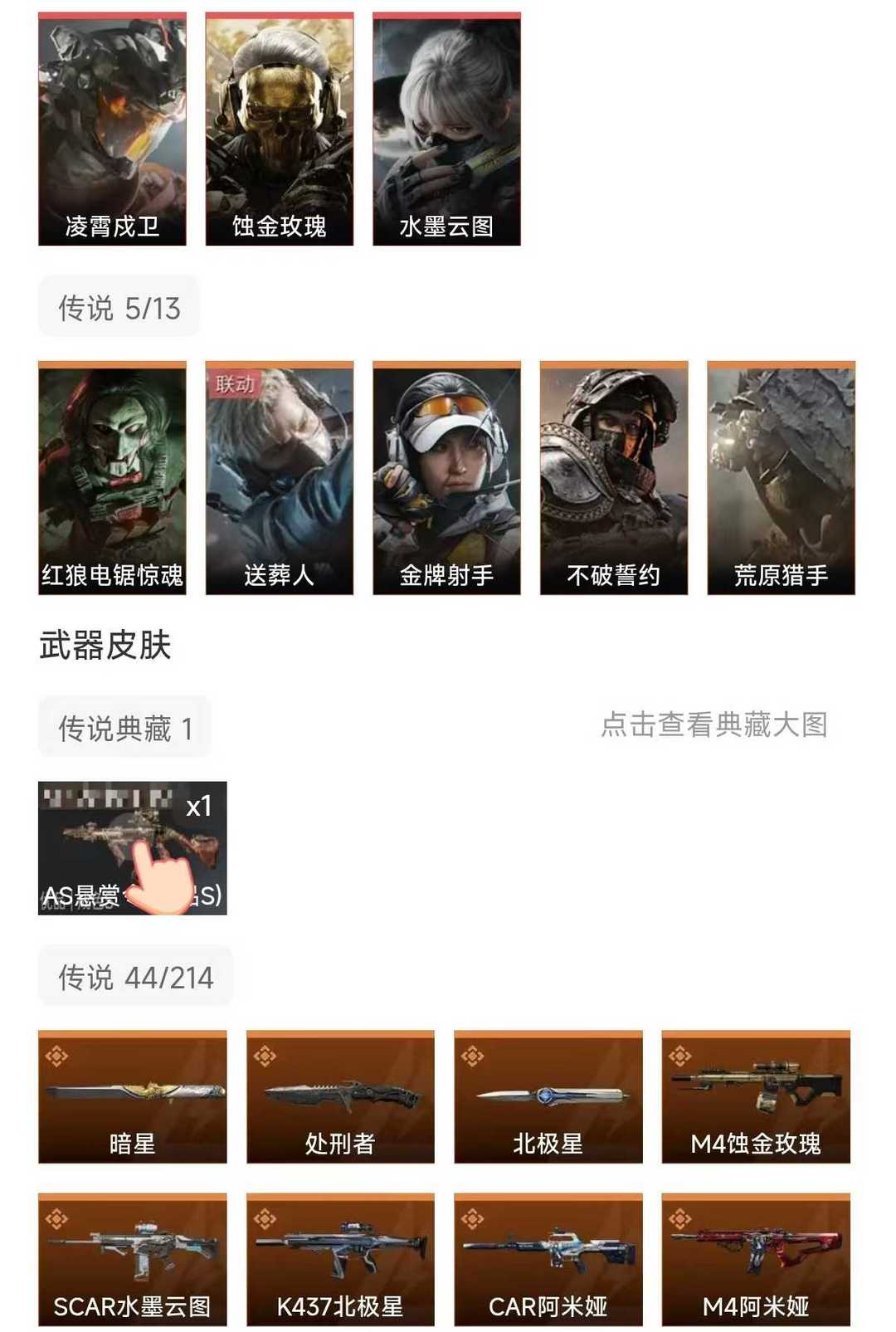Open the M4蚀金玫瑰 weapon skin
The width and height of the screenshot is (896, 1332).
[756, 1096]
